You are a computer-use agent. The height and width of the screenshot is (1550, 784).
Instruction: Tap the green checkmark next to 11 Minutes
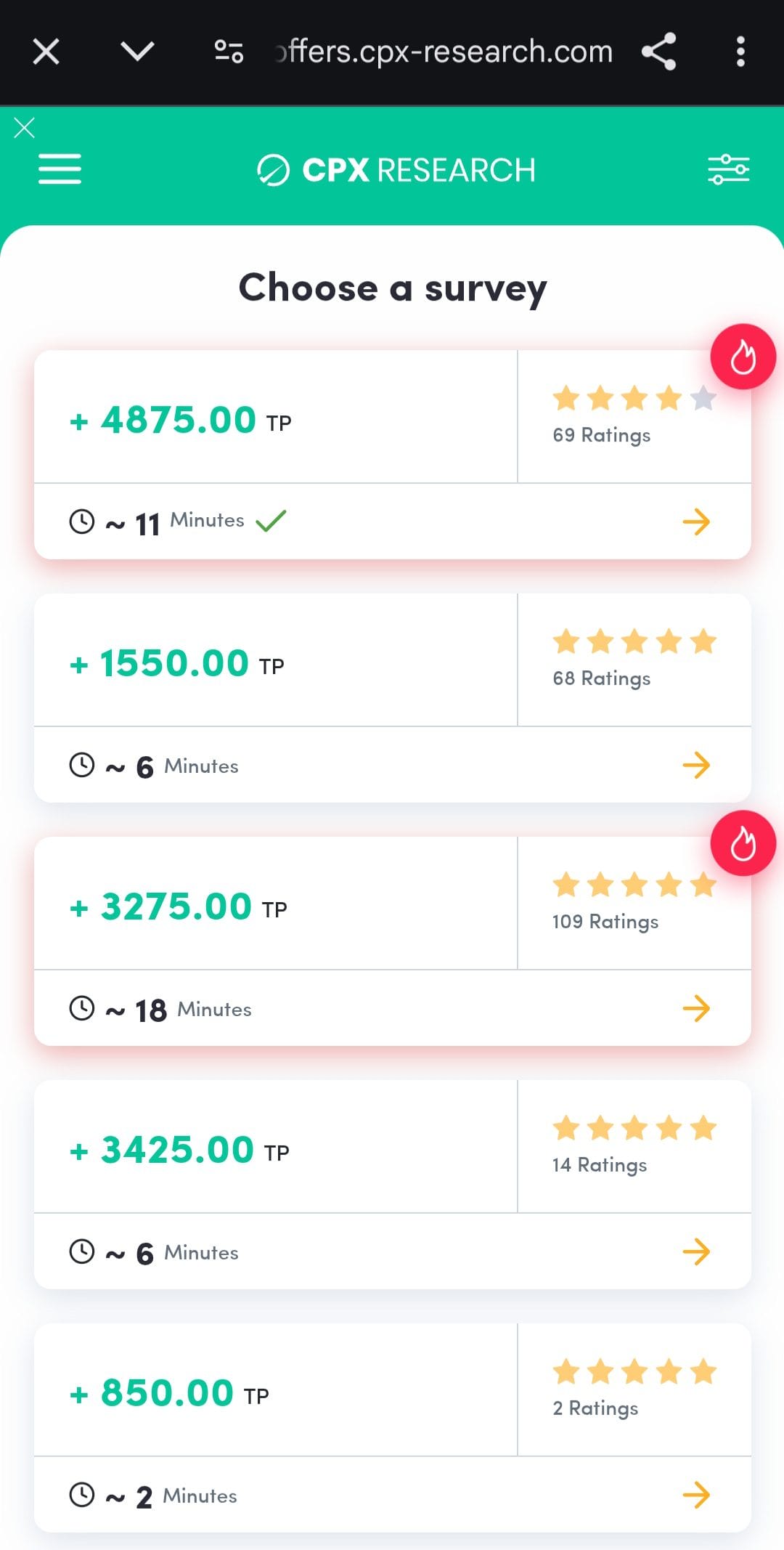[271, 519]
